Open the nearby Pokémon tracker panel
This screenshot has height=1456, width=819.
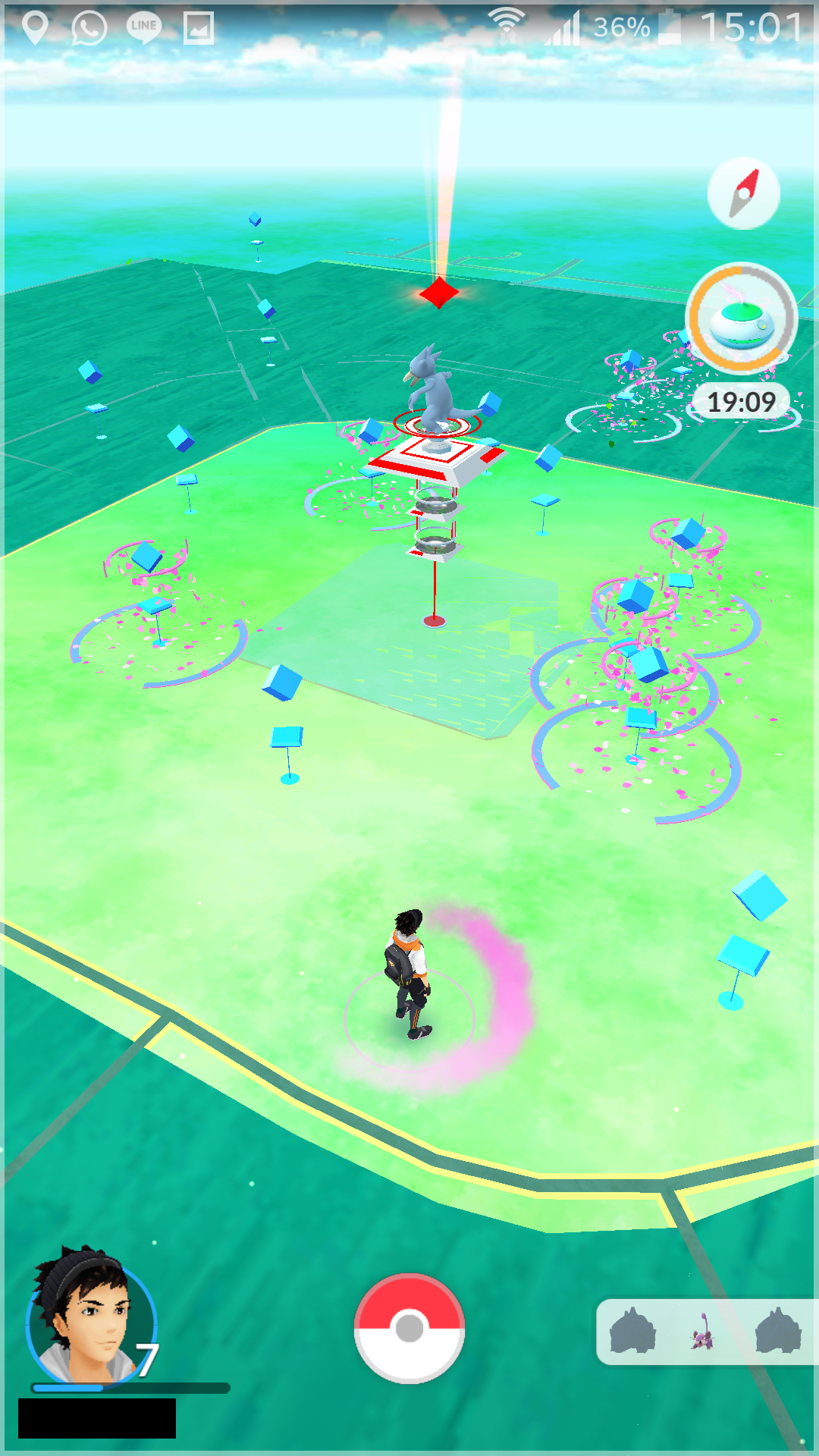click(x=705, y=1332)
